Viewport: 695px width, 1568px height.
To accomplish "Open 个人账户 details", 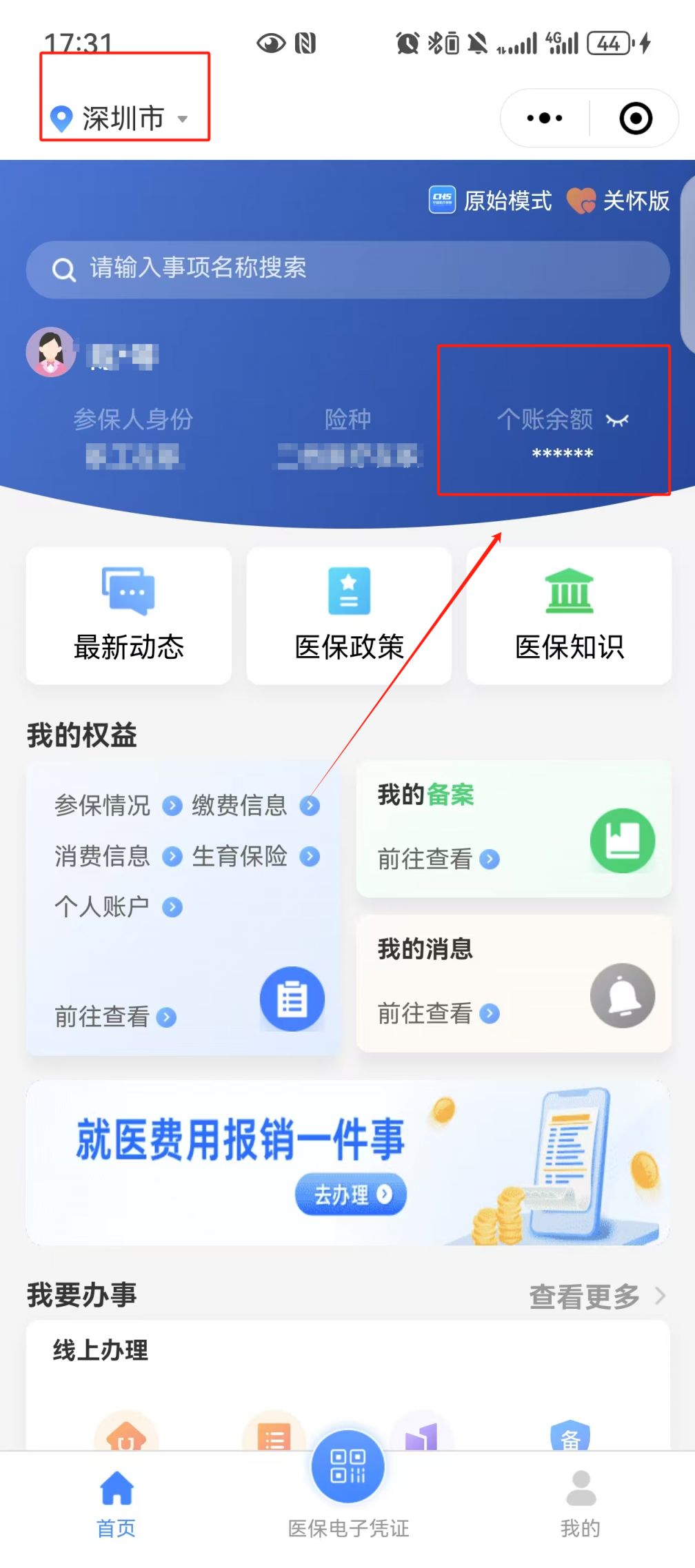I will click(117, 907).
